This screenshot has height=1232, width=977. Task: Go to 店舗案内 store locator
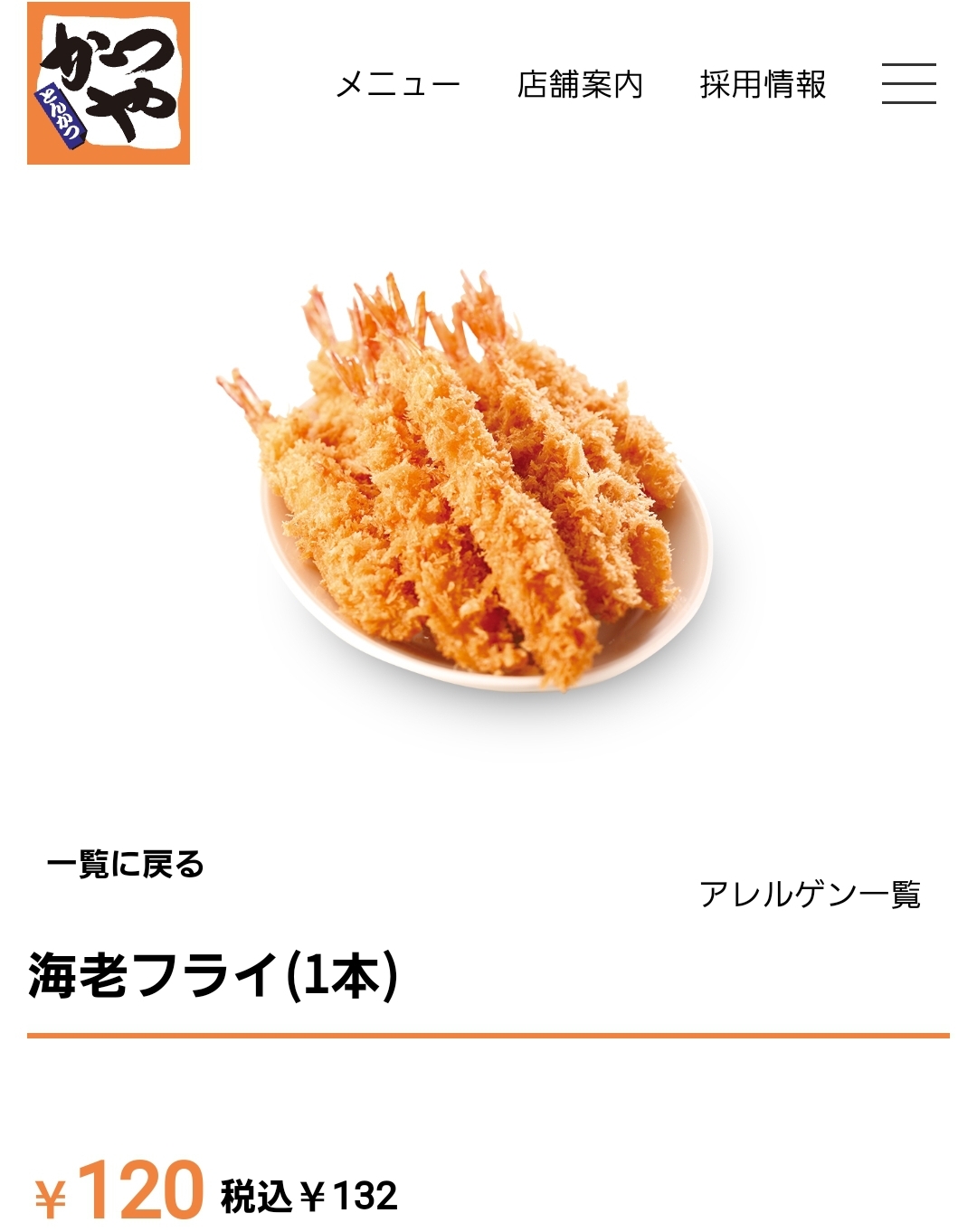pos(580,85)
